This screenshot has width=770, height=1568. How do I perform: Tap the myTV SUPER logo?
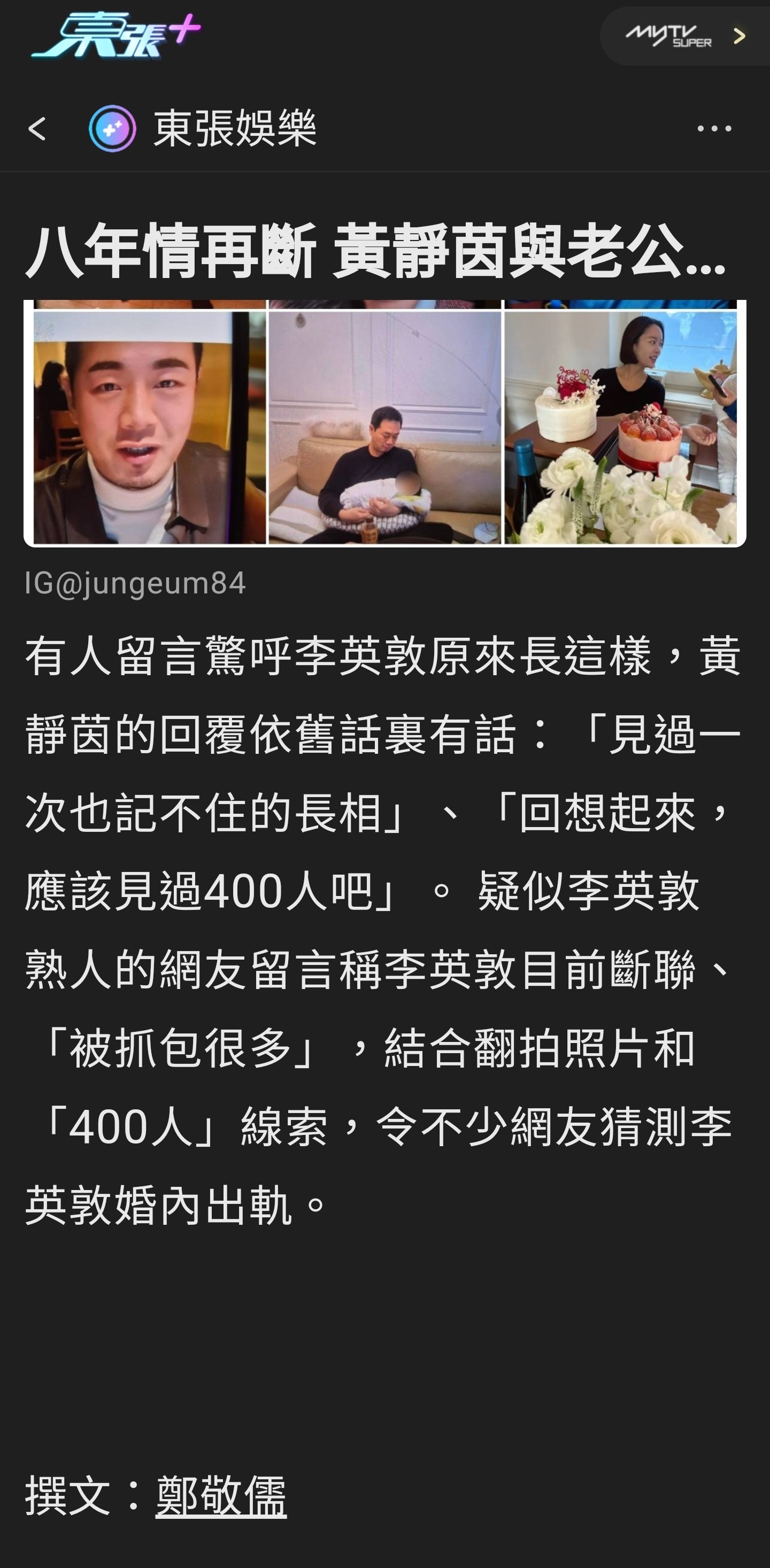tap(669, 36)
